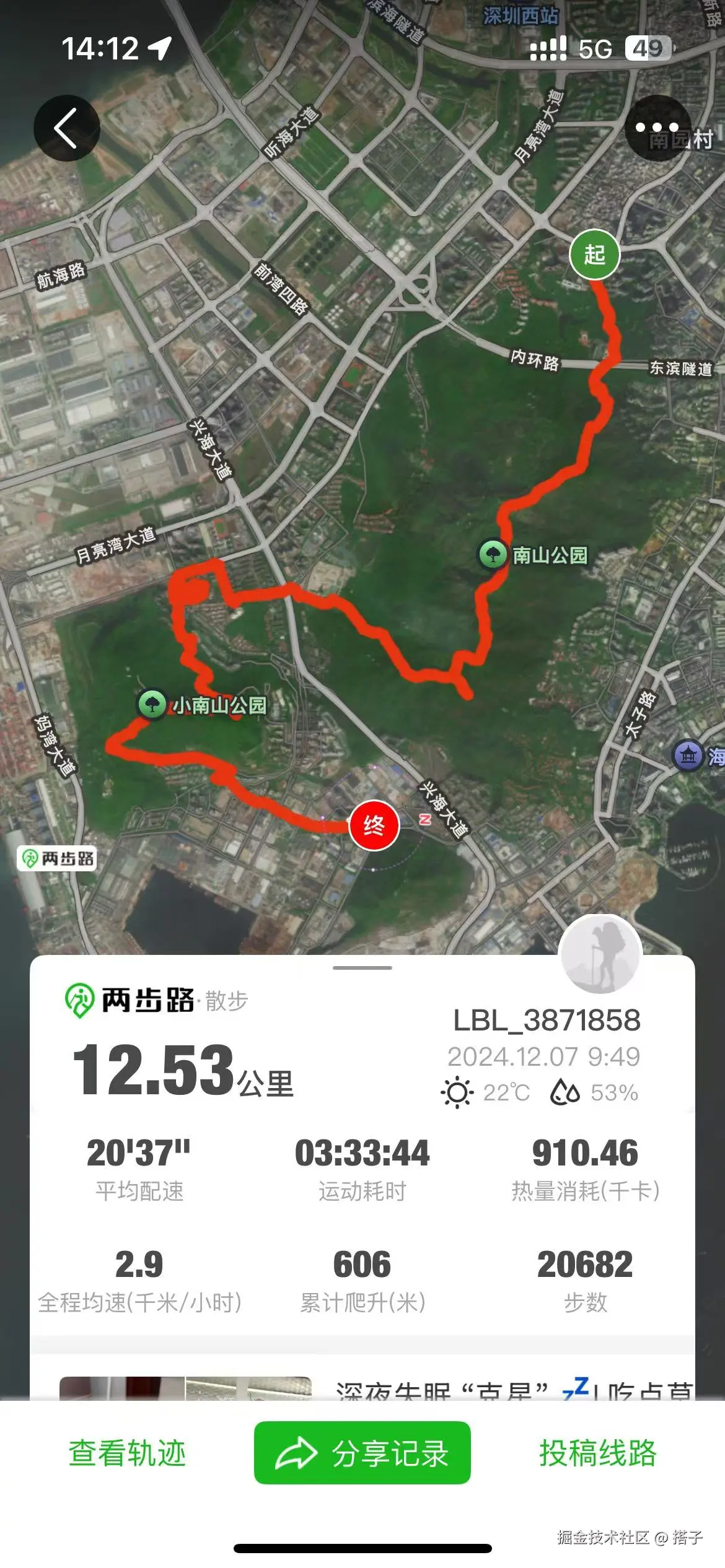Tap the 起 start marker on map
The width and height of the screenshot is (725, 1568).
[594, 255]
